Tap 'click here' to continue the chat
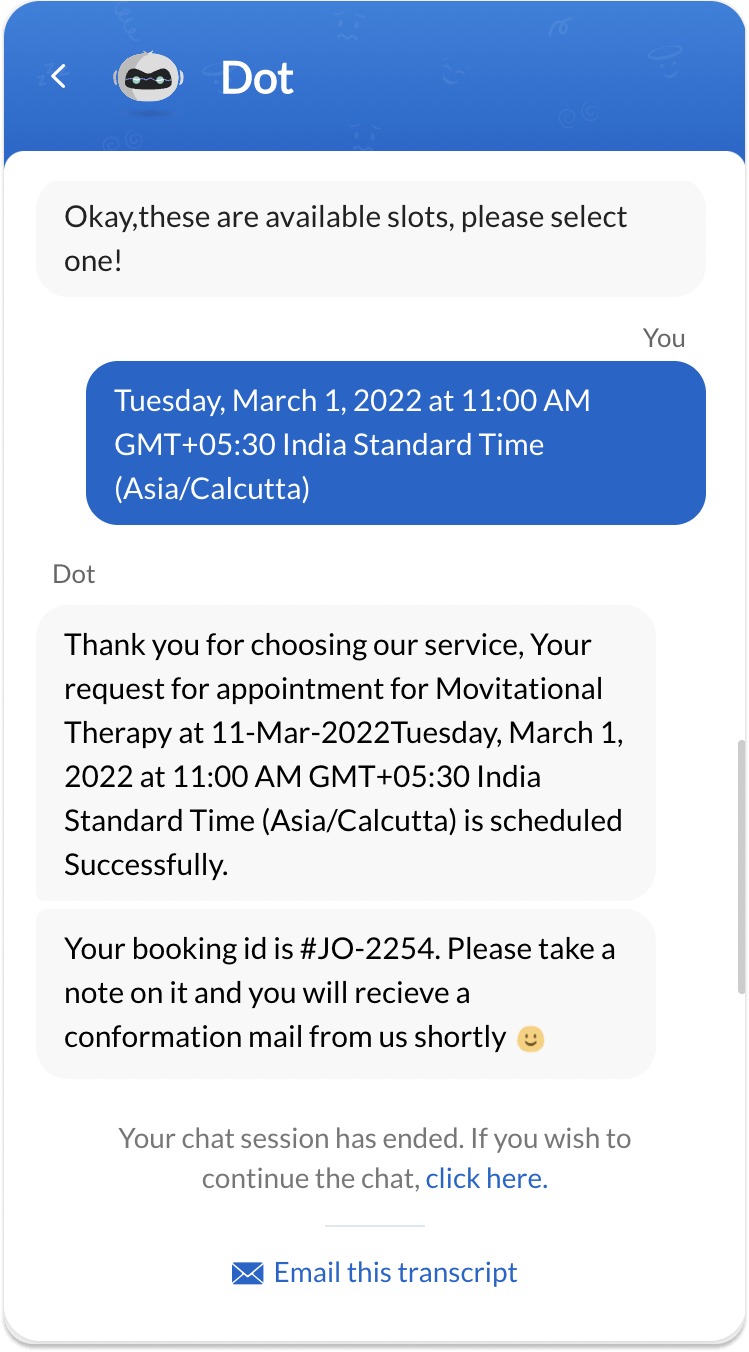Viewport: 749px width, 1352px height. tap(486, 1179)
